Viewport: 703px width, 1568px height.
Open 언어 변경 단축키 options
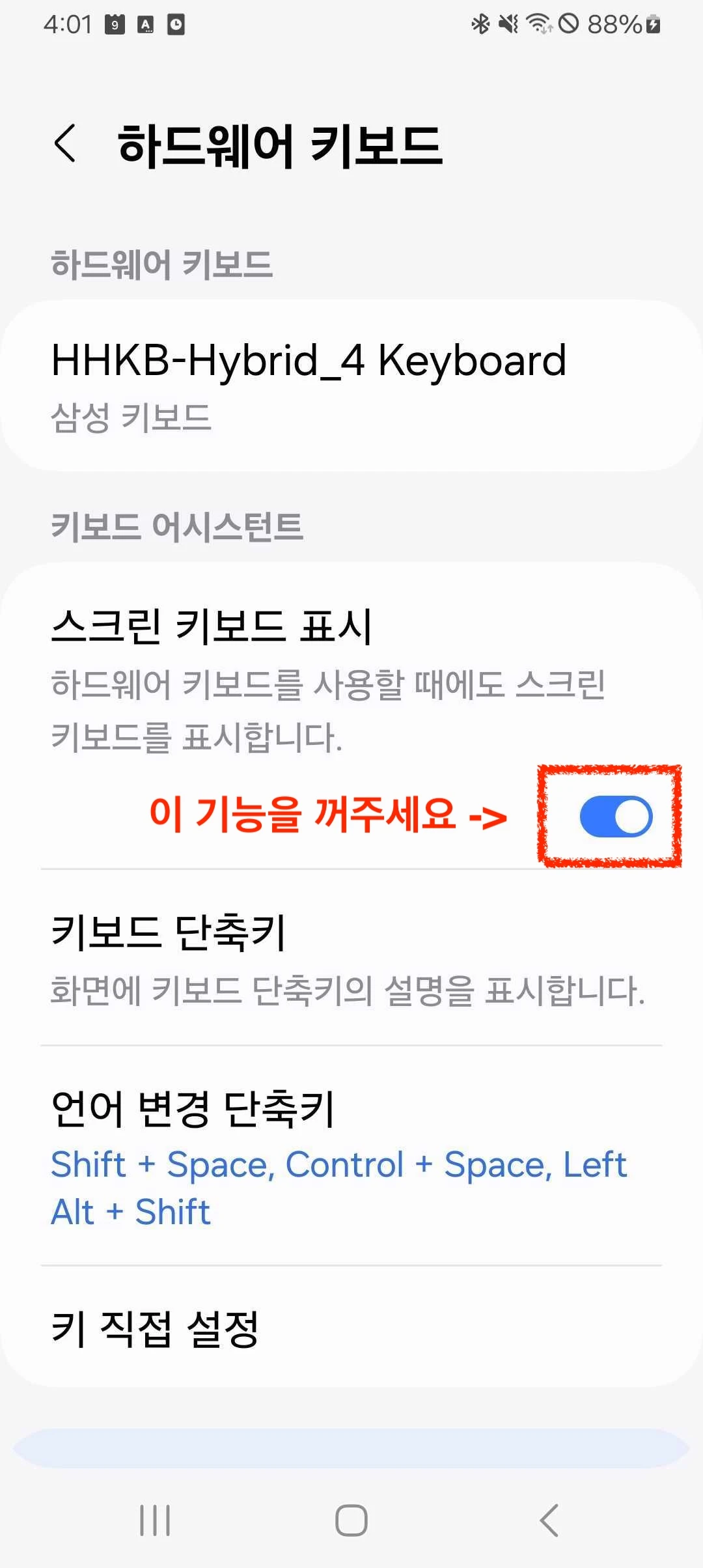pyautogui.click(x=351, y=1156)
